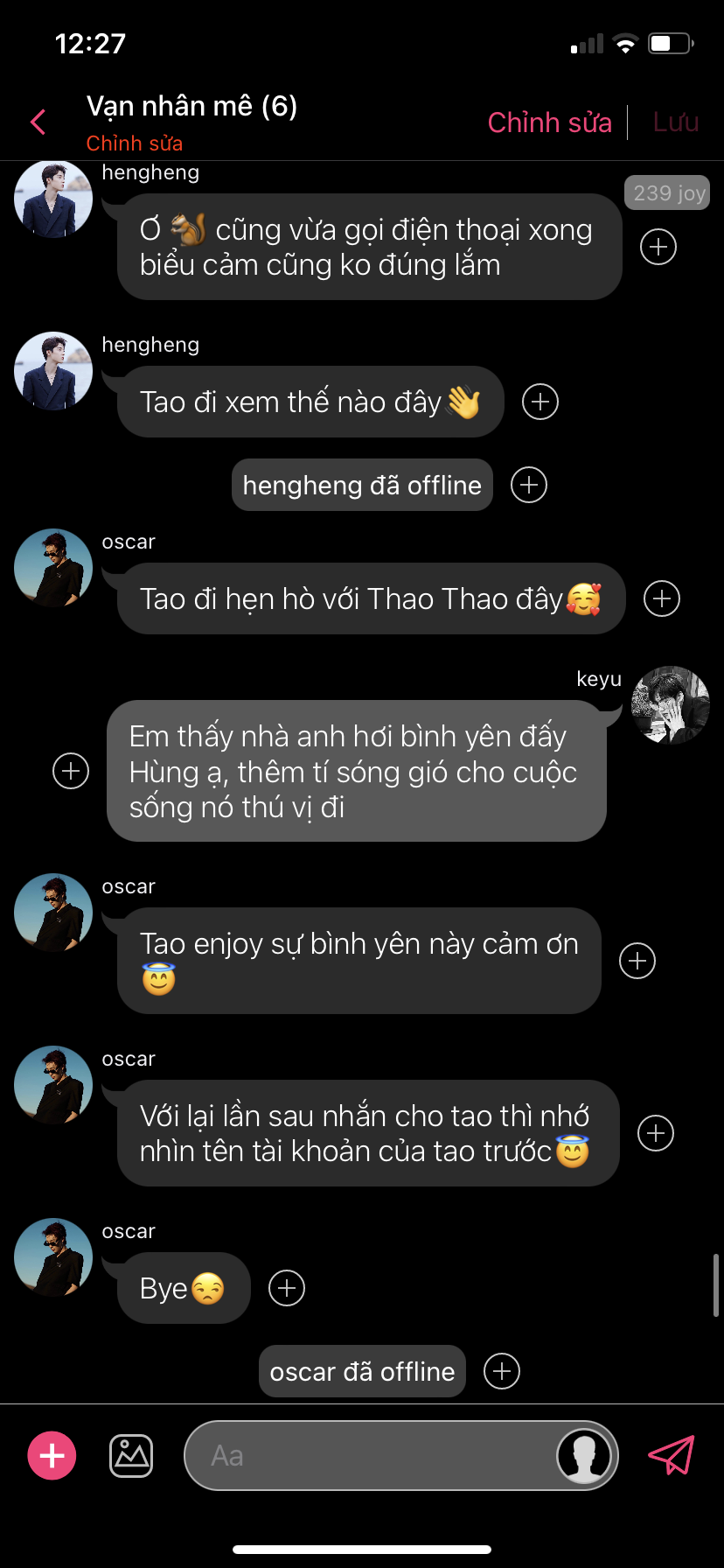This screenshot has width=724, height=1568.
Task: Tap the Lưu button
Action: (676, 122)
